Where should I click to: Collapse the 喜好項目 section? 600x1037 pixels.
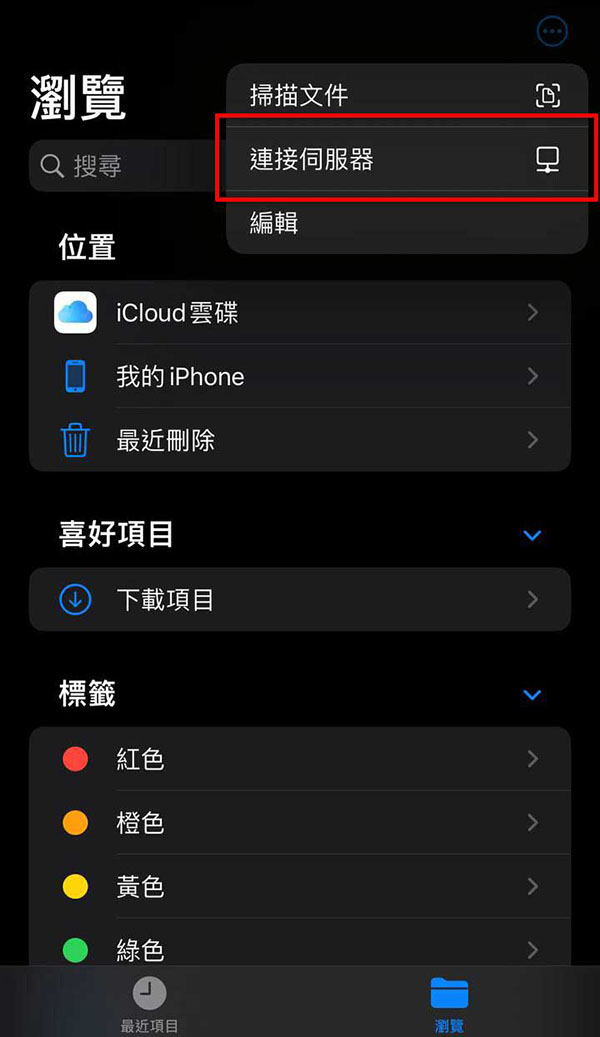tap(532, 535)
